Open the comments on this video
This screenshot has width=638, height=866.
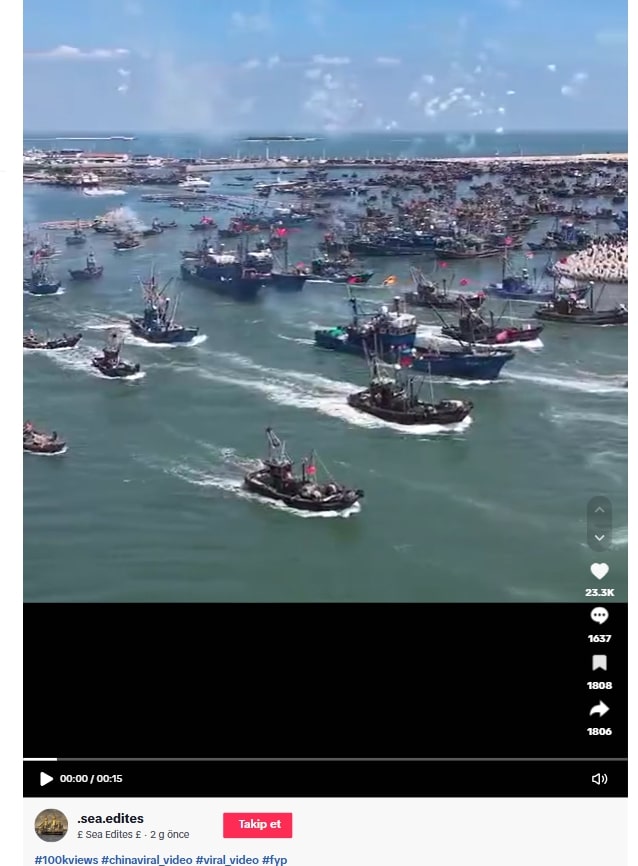point(599,616)
